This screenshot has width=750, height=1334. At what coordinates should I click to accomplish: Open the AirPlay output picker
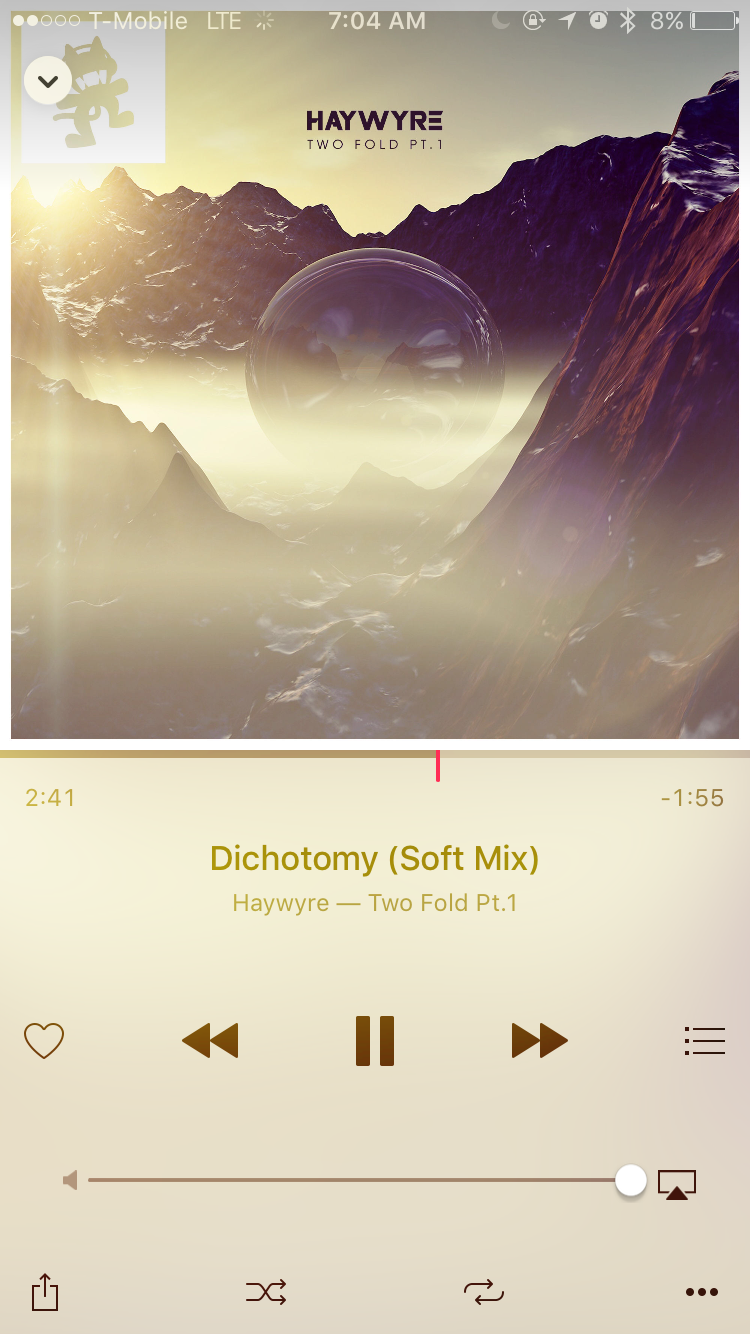(x=677, y=1184)
